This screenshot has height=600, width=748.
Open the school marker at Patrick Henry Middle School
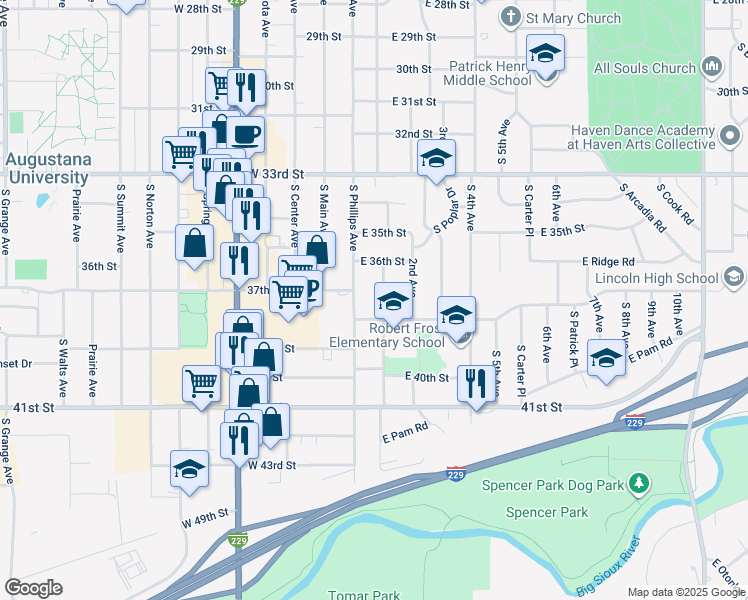click(545, 56)
